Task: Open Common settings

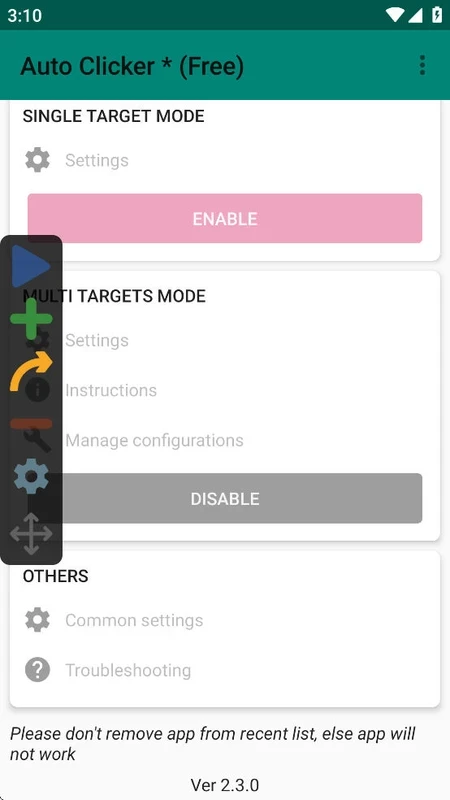Action: pyautogui.click(x=225, y=620)
